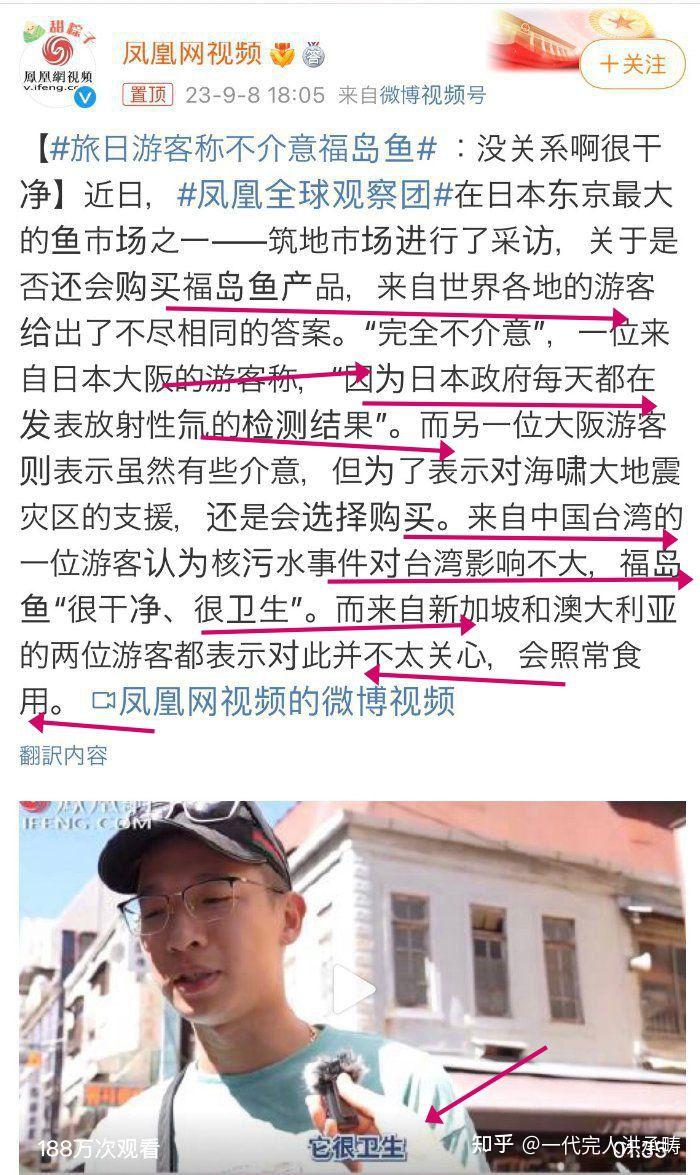Follow 凤凰网视频 with the 关注 button

coord(633,64)
